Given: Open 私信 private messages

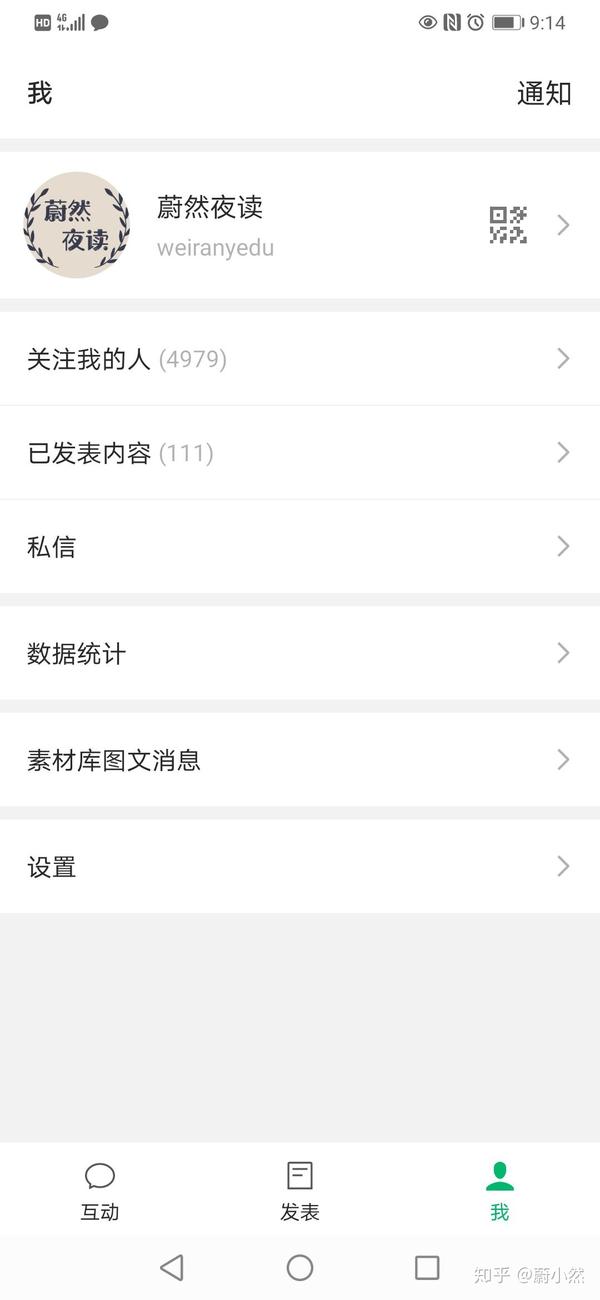Looking at the screenshot, I should pos(300,547).
